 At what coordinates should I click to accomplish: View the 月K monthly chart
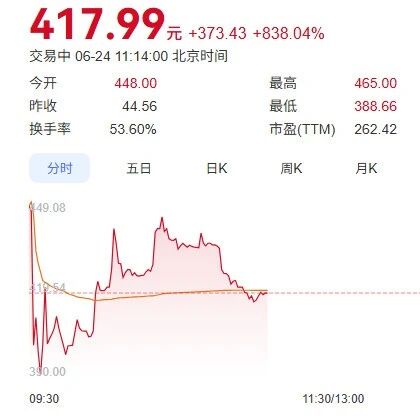(x=366, y=168)
